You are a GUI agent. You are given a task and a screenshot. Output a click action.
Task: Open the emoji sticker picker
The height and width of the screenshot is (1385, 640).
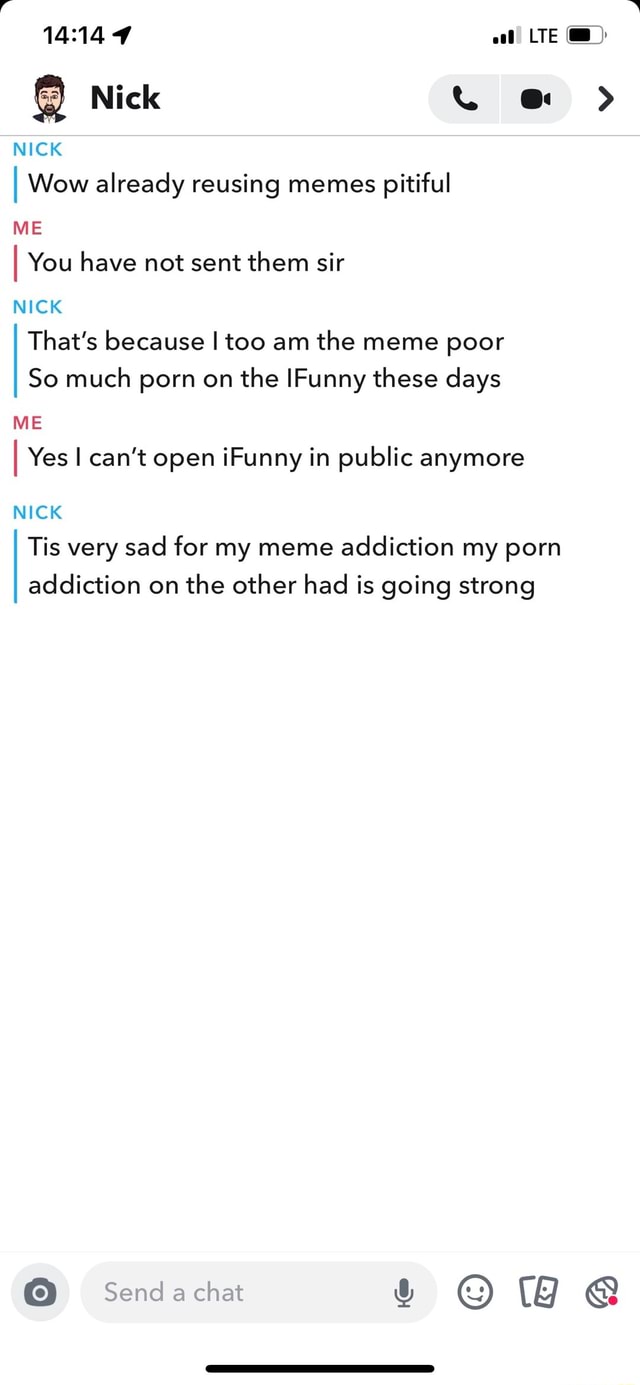[x=474, y=1293]
